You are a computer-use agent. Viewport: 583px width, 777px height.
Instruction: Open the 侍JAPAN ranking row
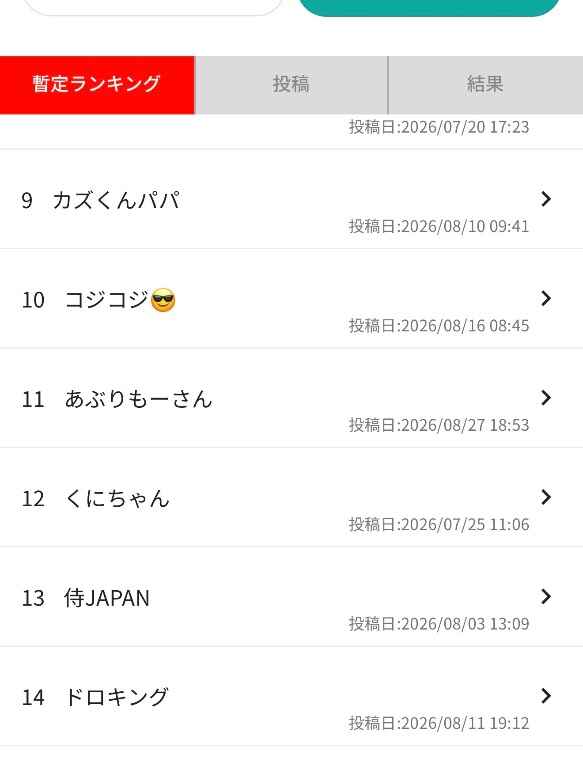291,597
